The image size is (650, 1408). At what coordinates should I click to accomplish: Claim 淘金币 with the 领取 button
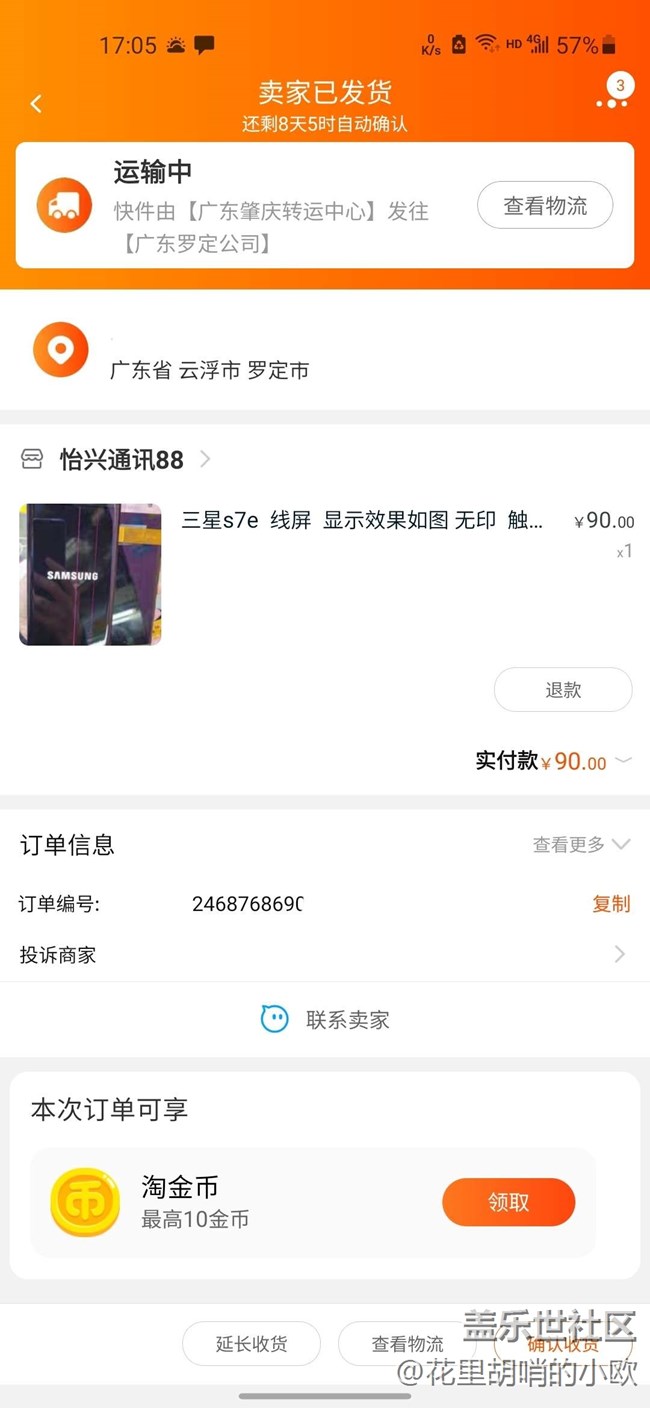508,1202
